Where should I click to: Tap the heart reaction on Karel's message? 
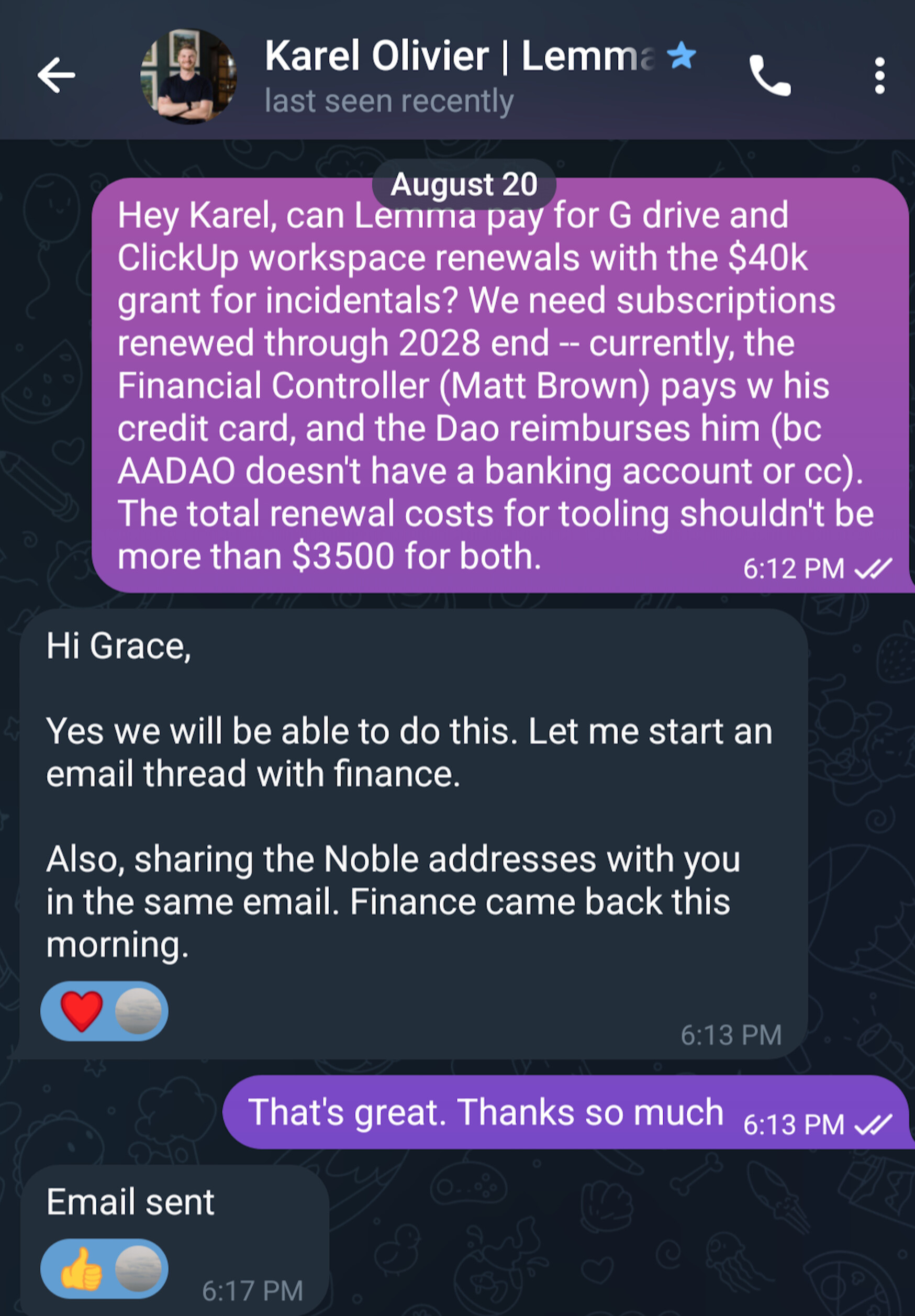coord(82,1012)
